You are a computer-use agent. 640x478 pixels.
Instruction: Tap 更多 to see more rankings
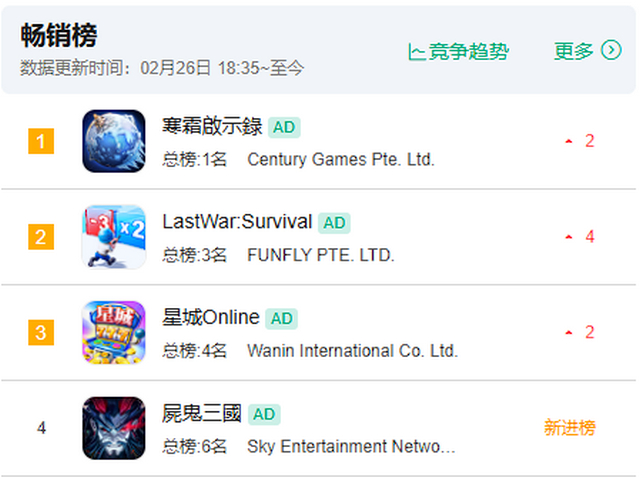[587, 51]
